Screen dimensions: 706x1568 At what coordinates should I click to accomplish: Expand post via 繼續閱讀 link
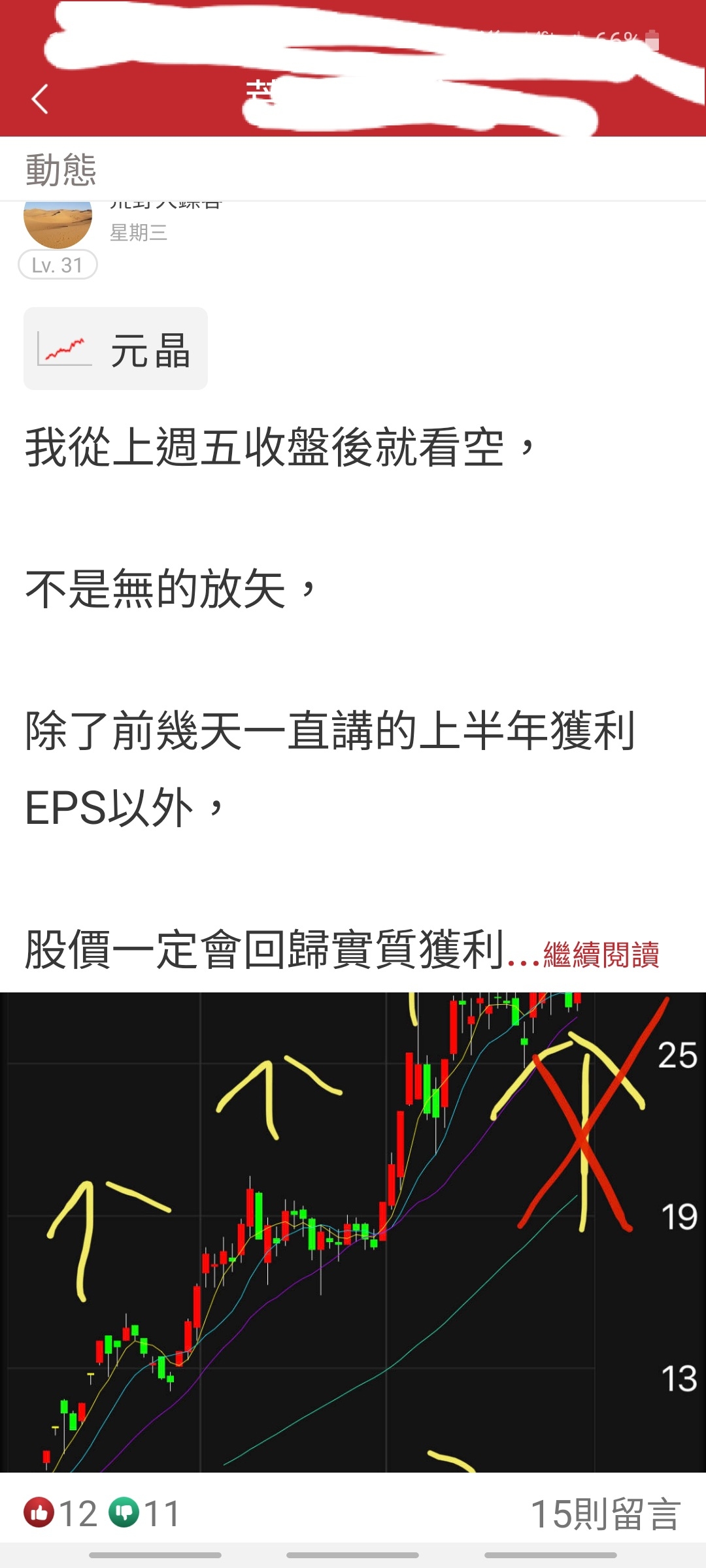point(601,955)
